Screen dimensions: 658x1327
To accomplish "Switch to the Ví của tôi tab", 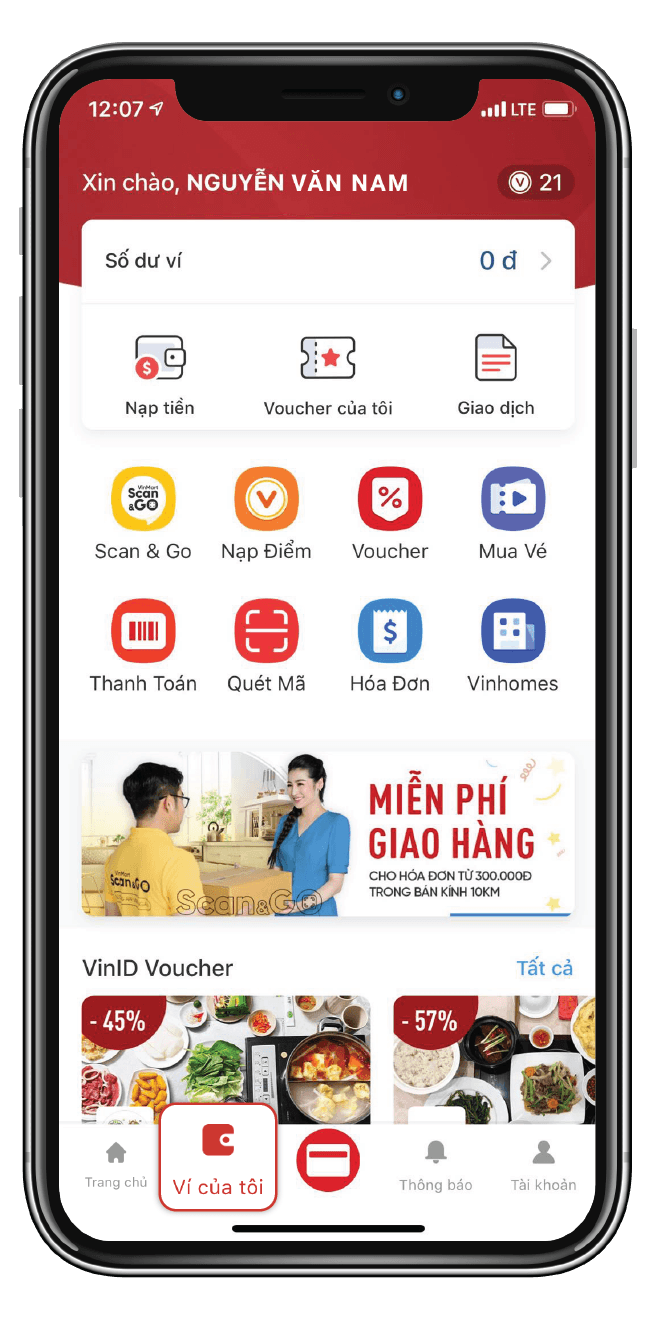I will pos(218,1158).
